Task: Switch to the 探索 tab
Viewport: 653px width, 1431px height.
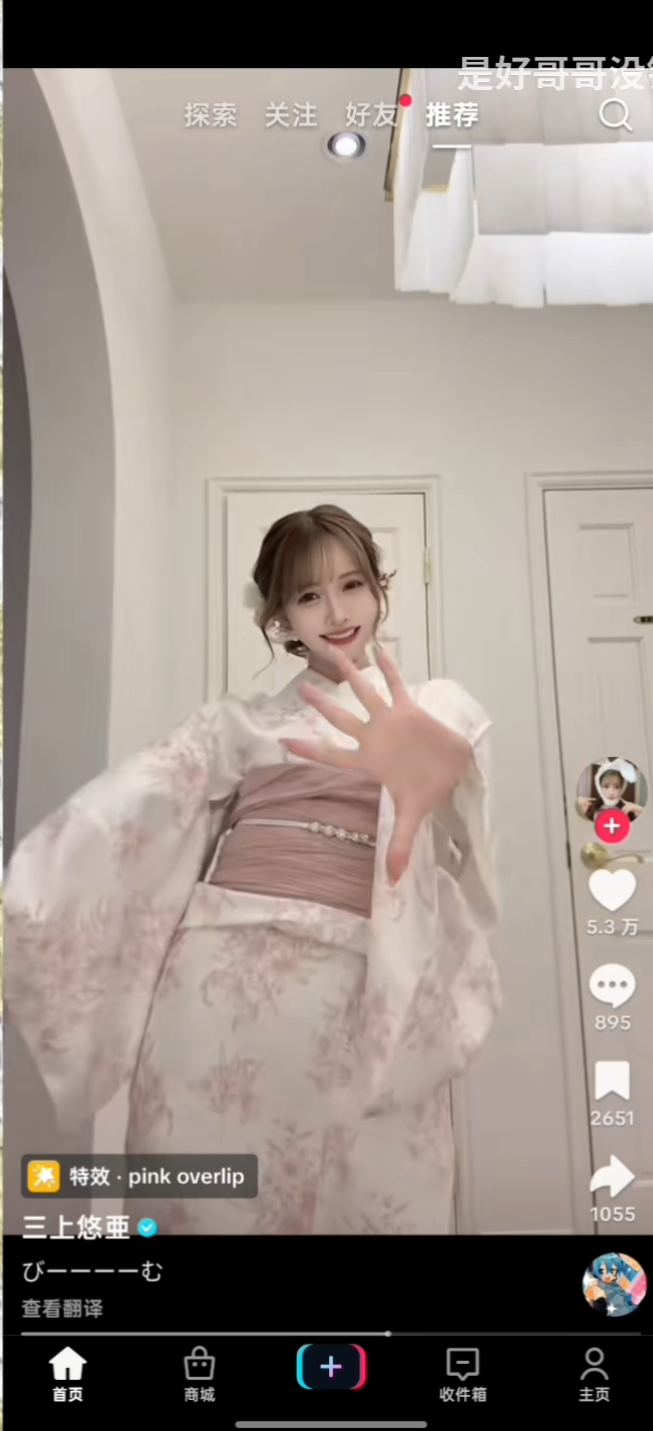Action: coord(211,116)
